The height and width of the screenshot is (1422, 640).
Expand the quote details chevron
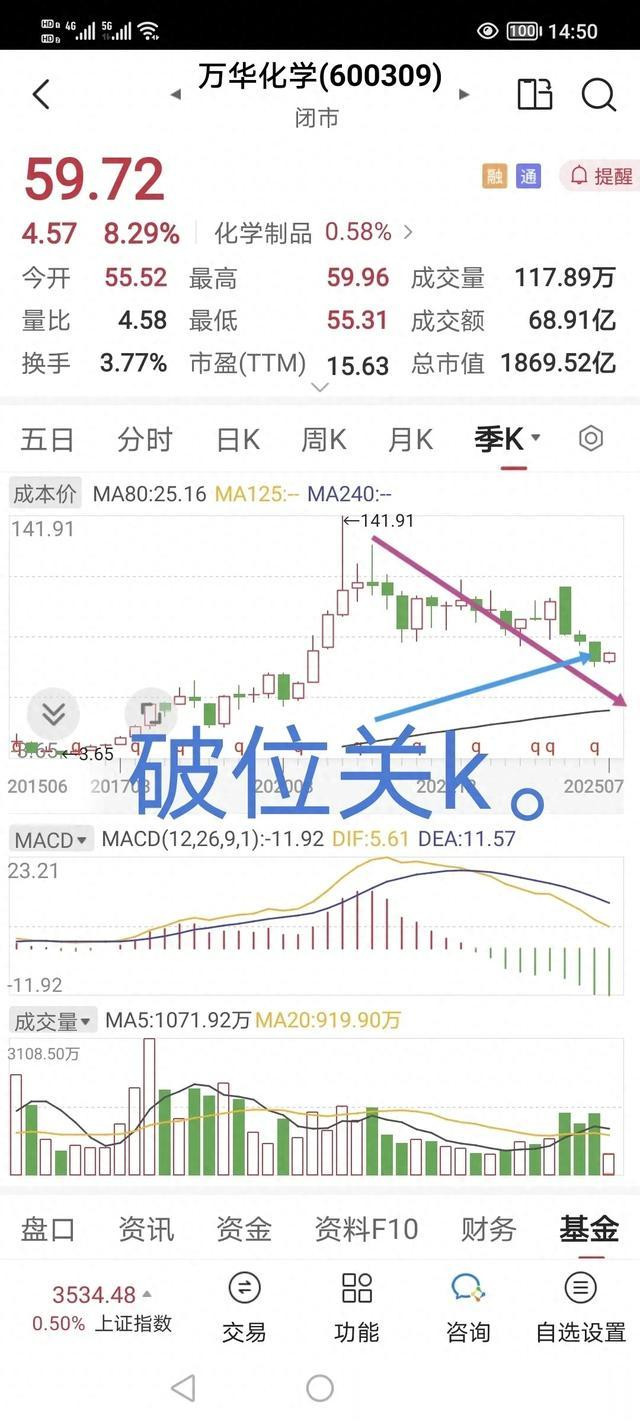(320, 388)
